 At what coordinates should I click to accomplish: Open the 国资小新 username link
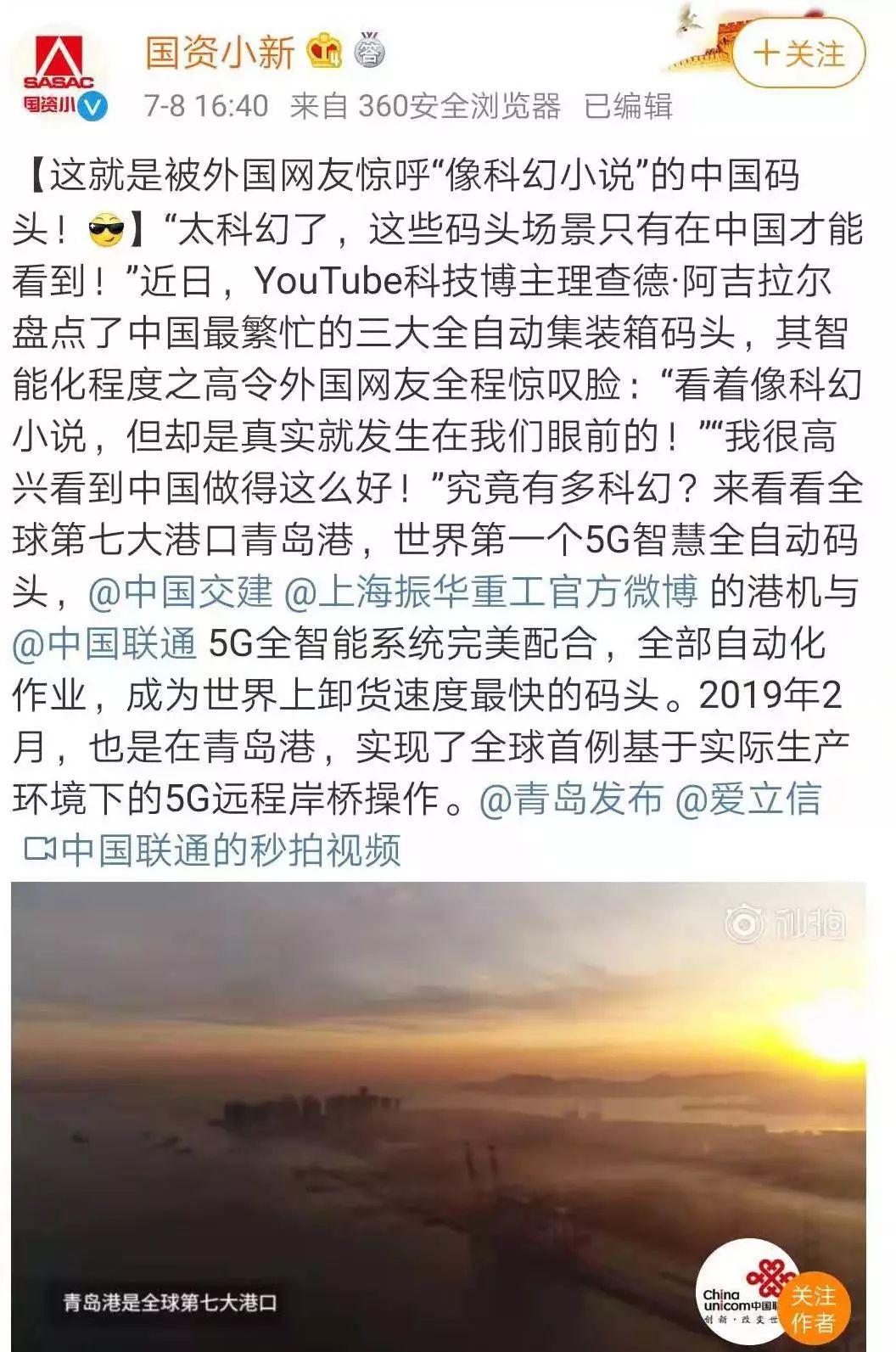click(220, 53)
